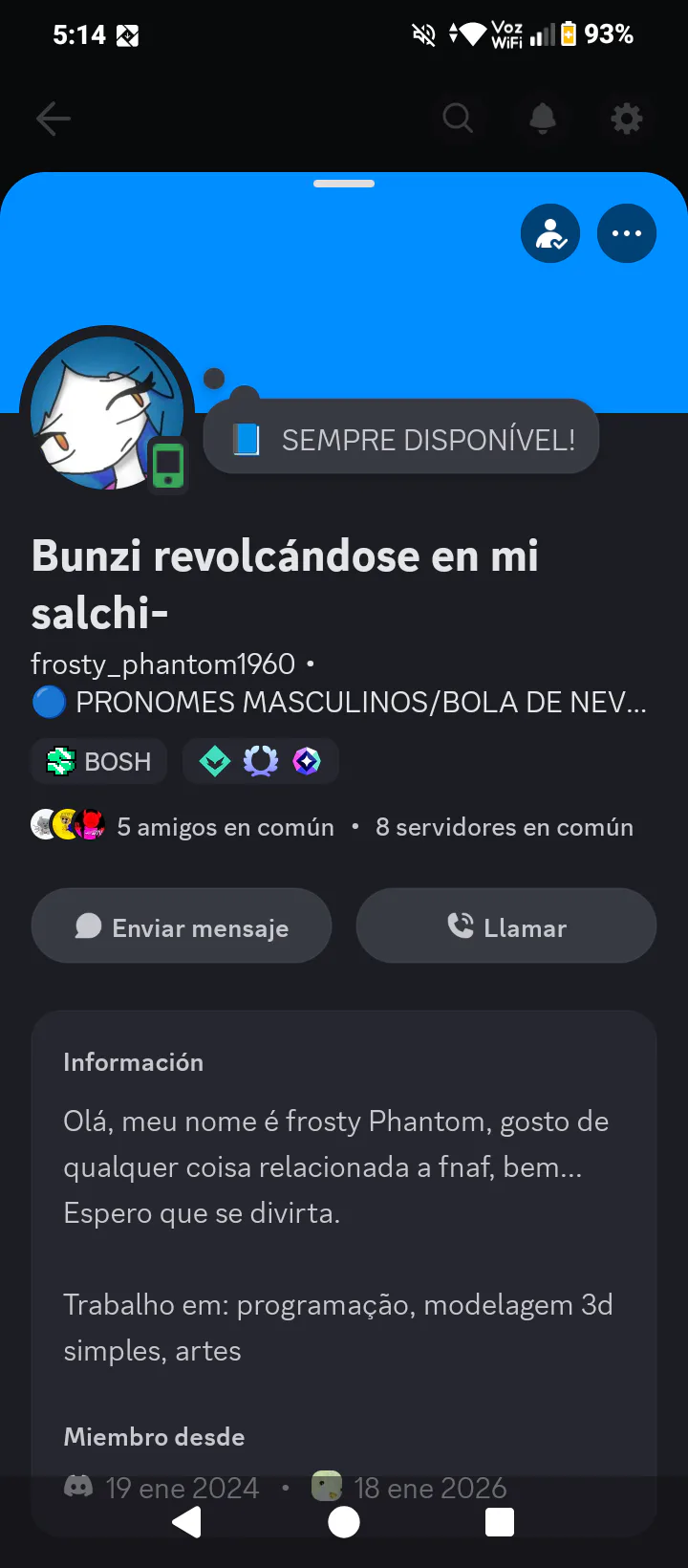Start a call with Llamar button
688x1568 pixels.
click(506, 926)
